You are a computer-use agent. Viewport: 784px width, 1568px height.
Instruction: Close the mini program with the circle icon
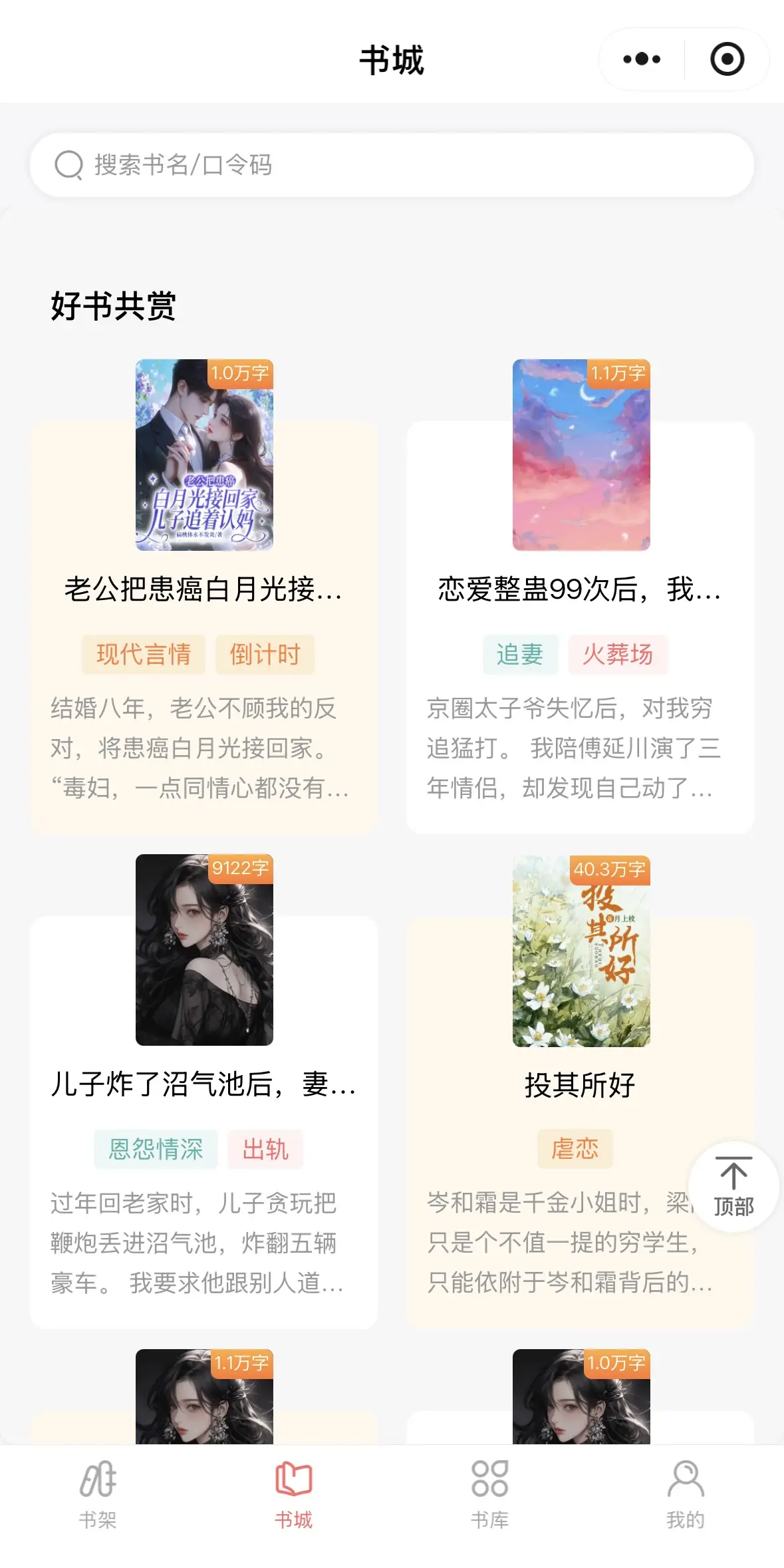tap(727, 59)
